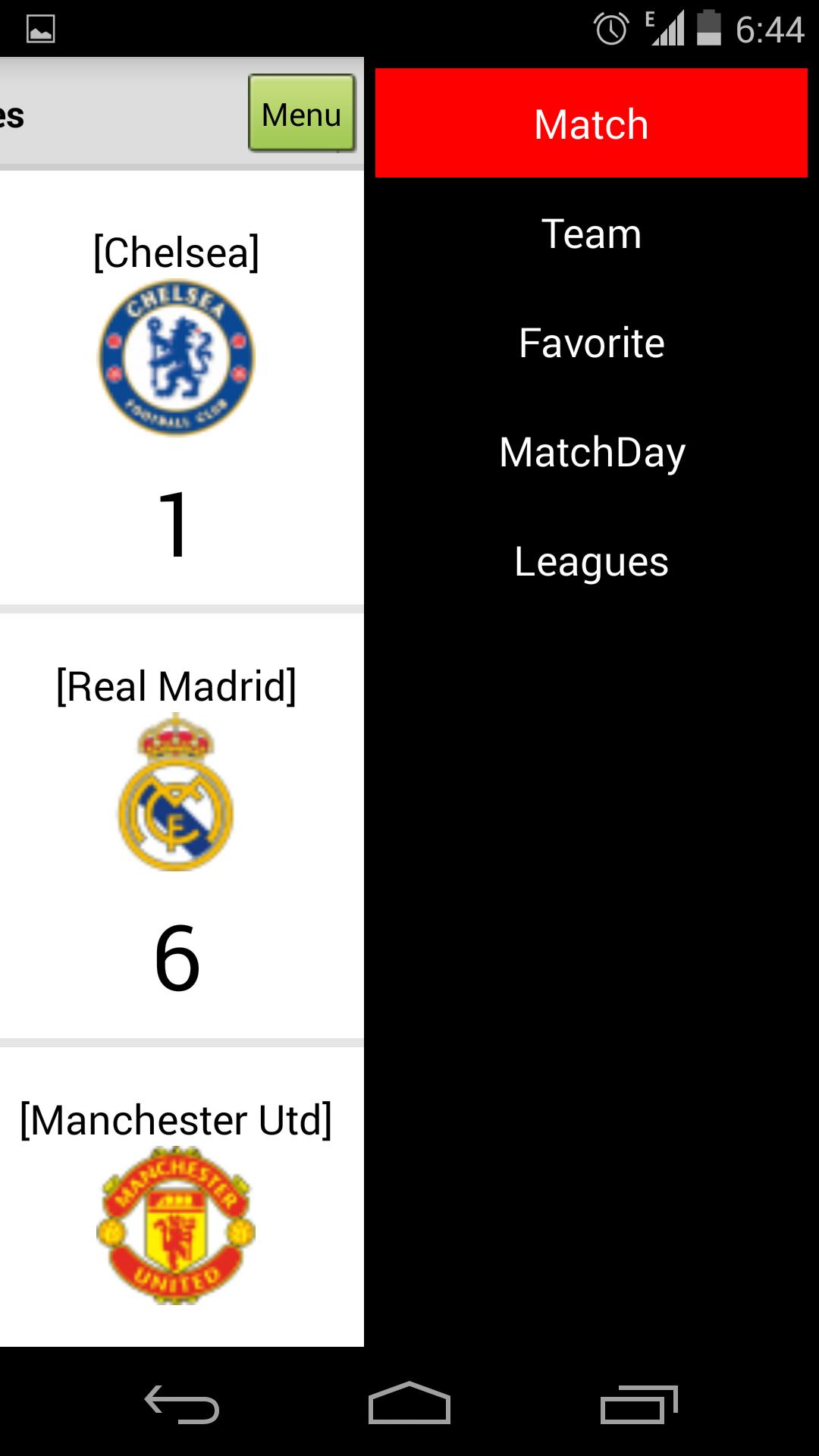Open the MatchDay section
Viewport: 819px width, 1456px height.
pos(592,452)
